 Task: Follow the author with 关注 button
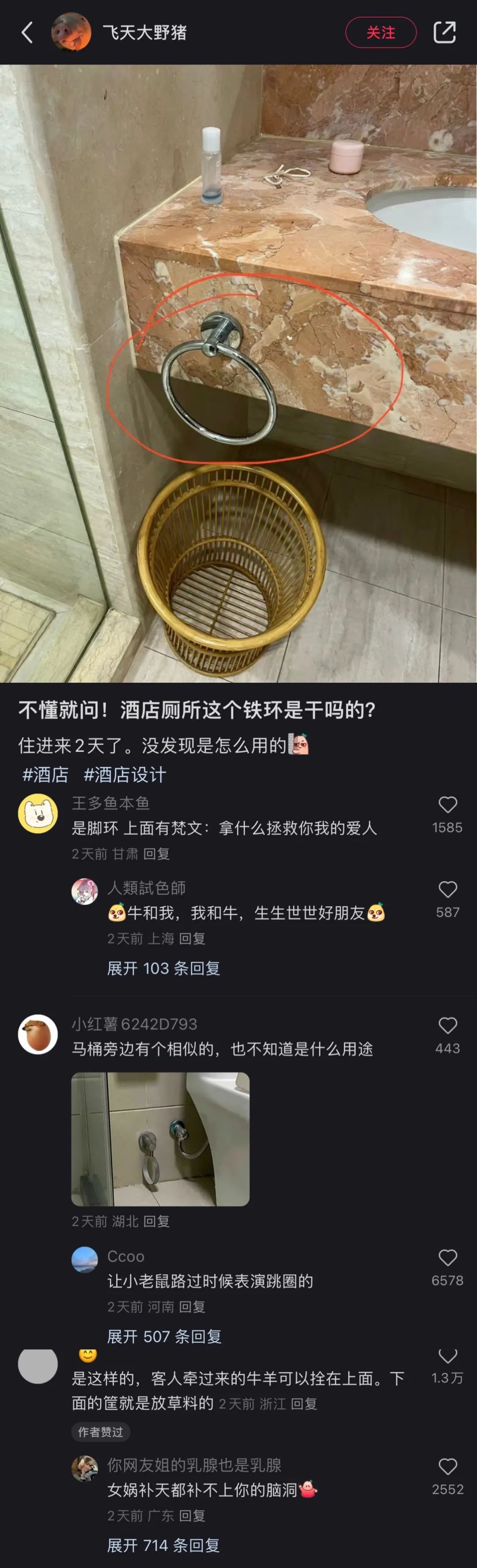tap(380, 32)
